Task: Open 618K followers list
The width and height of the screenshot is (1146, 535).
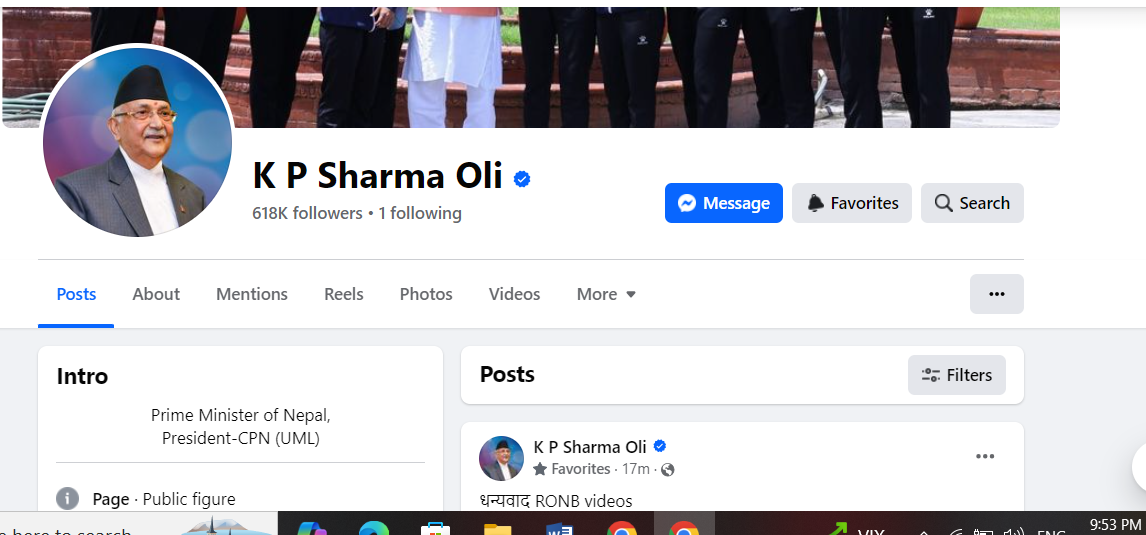Action: point(307,213)
